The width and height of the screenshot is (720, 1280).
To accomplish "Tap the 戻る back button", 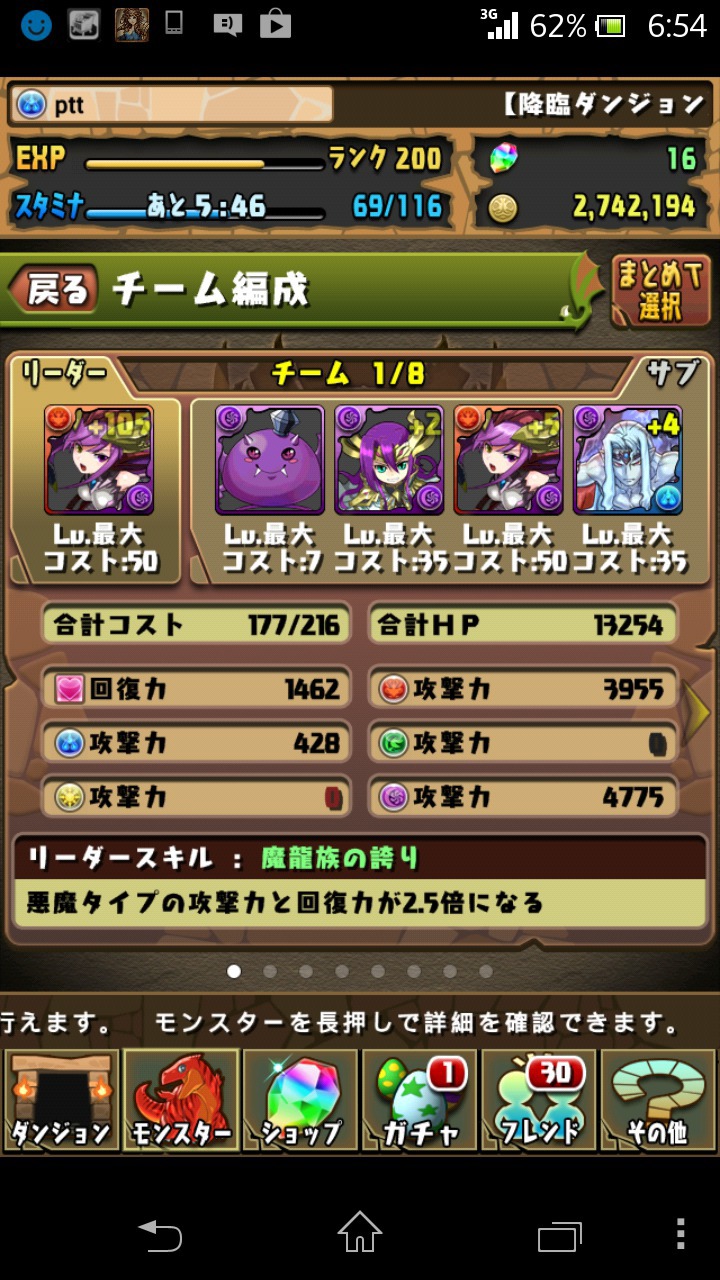I will [54, 290].
